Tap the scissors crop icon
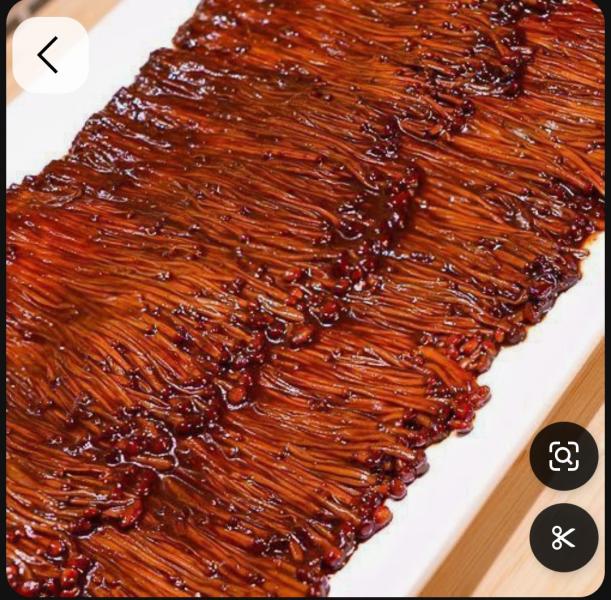The image size is (611, 600). click(563, 537)
